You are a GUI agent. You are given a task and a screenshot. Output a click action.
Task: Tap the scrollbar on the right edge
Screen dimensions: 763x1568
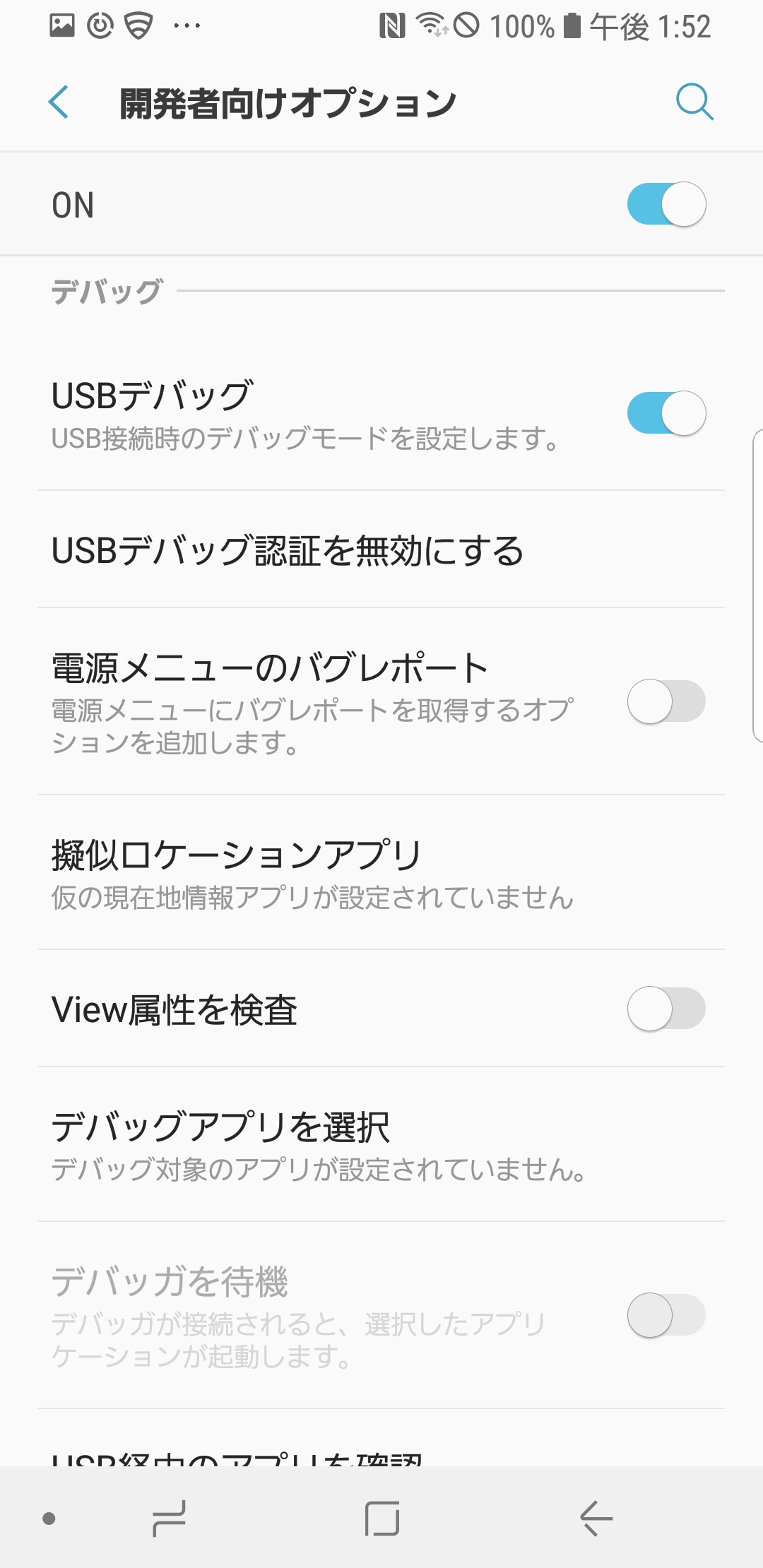(758, 586)
